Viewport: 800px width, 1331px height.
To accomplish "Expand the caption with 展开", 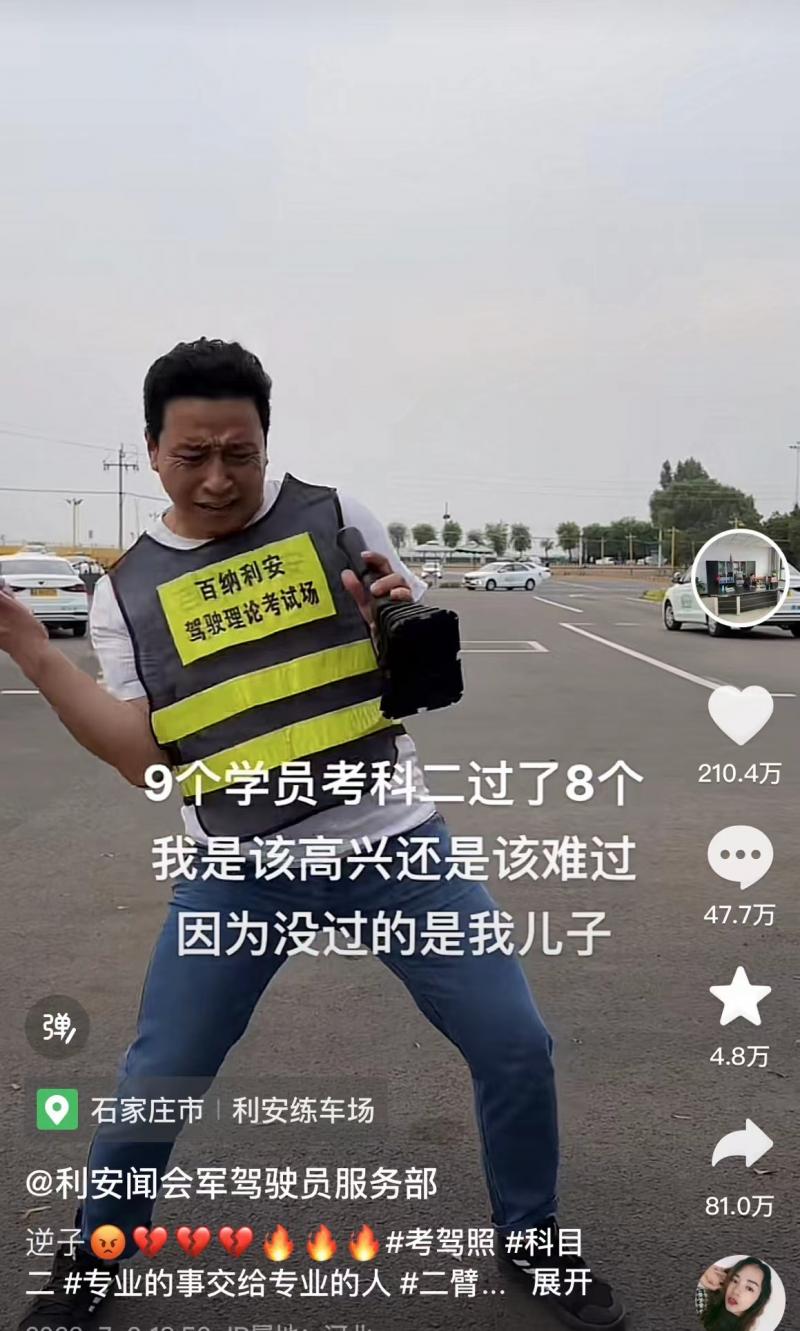I will point(562,1282).
